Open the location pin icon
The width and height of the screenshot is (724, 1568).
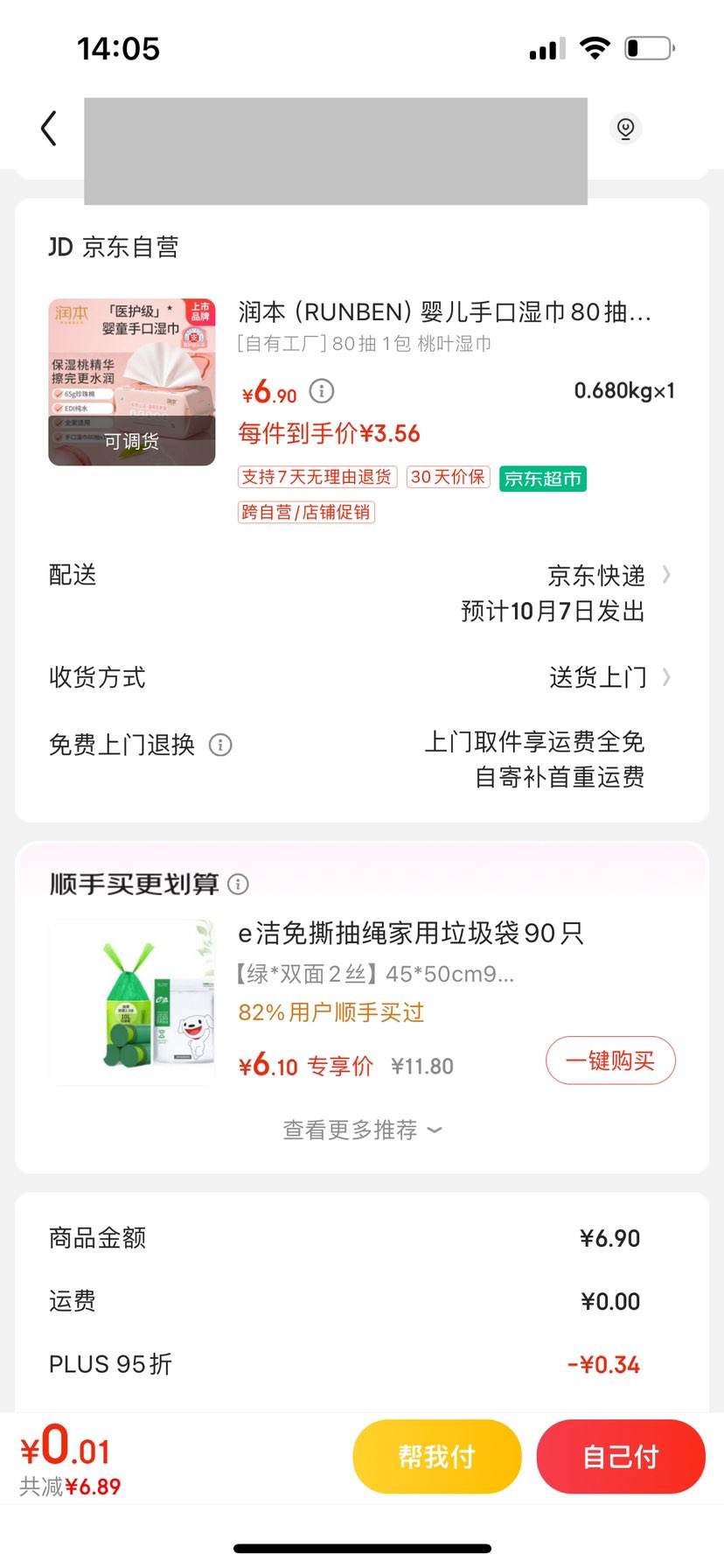(625, 129)
